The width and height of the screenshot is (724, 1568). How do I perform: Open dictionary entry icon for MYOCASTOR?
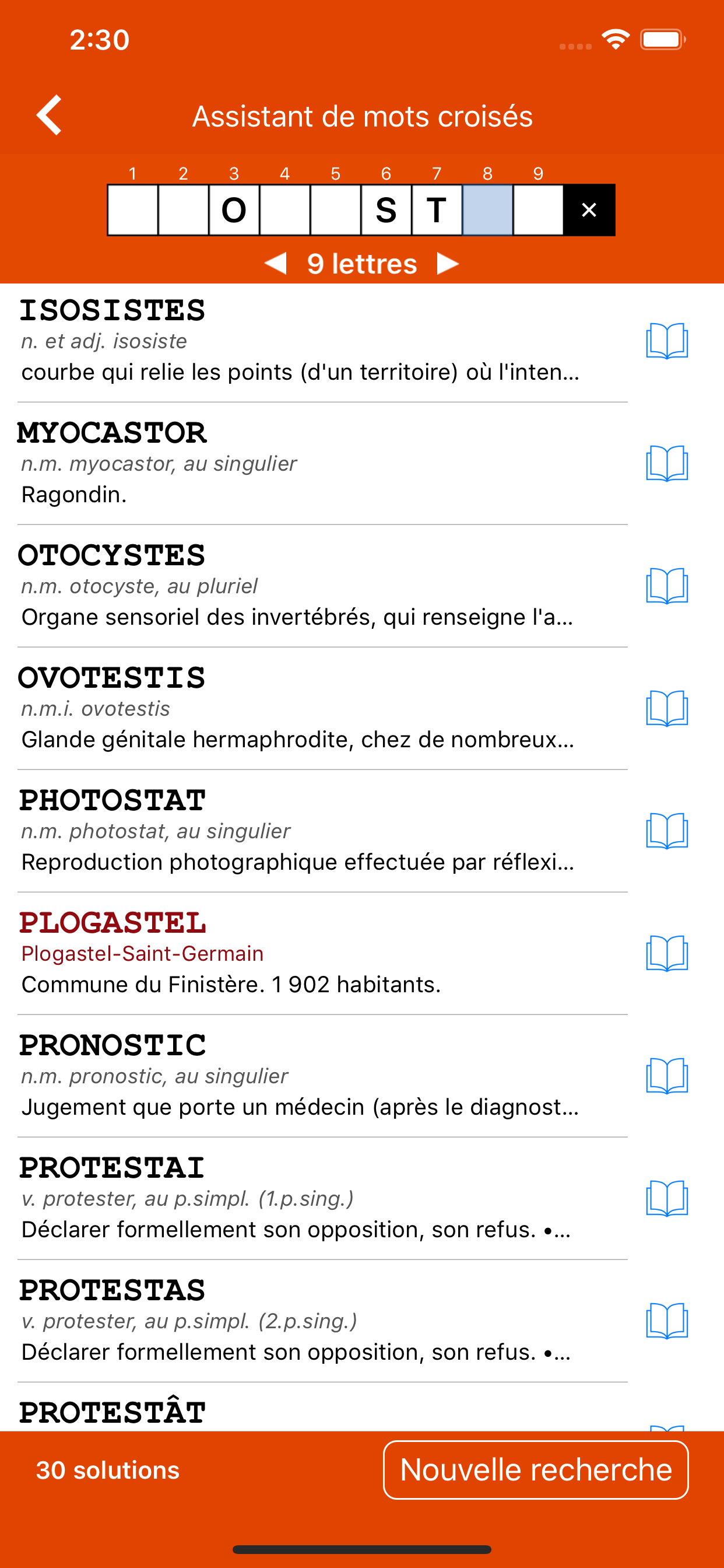667,464
